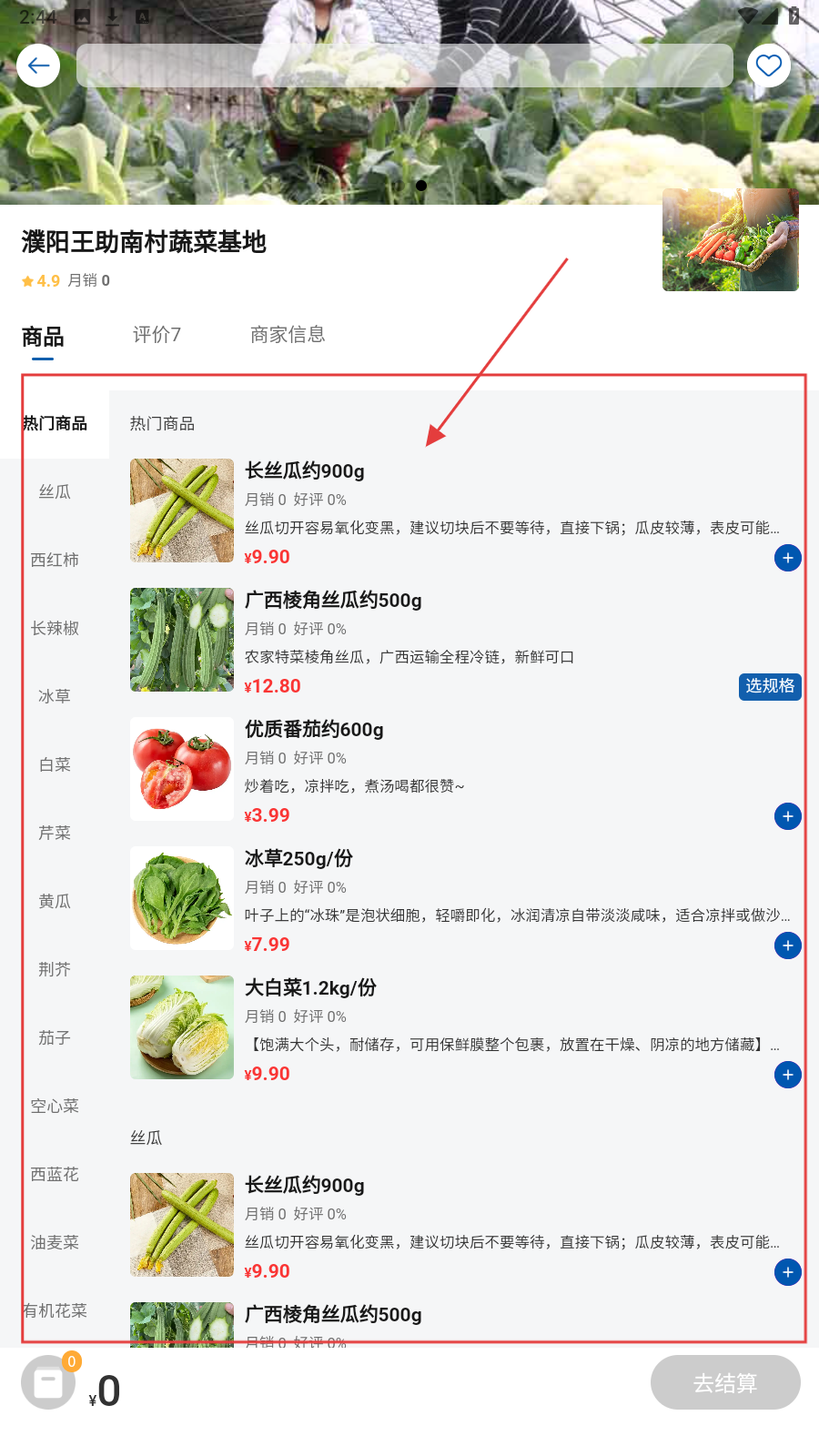
Task: Open the 白菜 category
Action: coord(55,764)
